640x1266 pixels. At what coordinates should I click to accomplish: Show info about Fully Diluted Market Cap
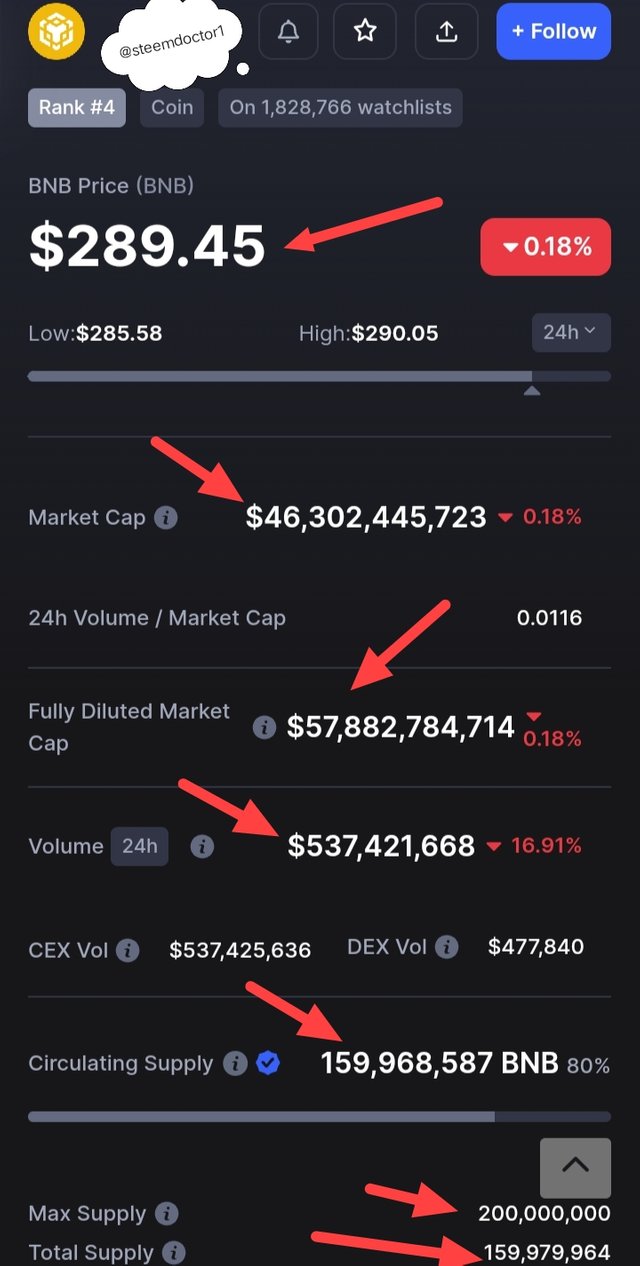click(264, 727)
